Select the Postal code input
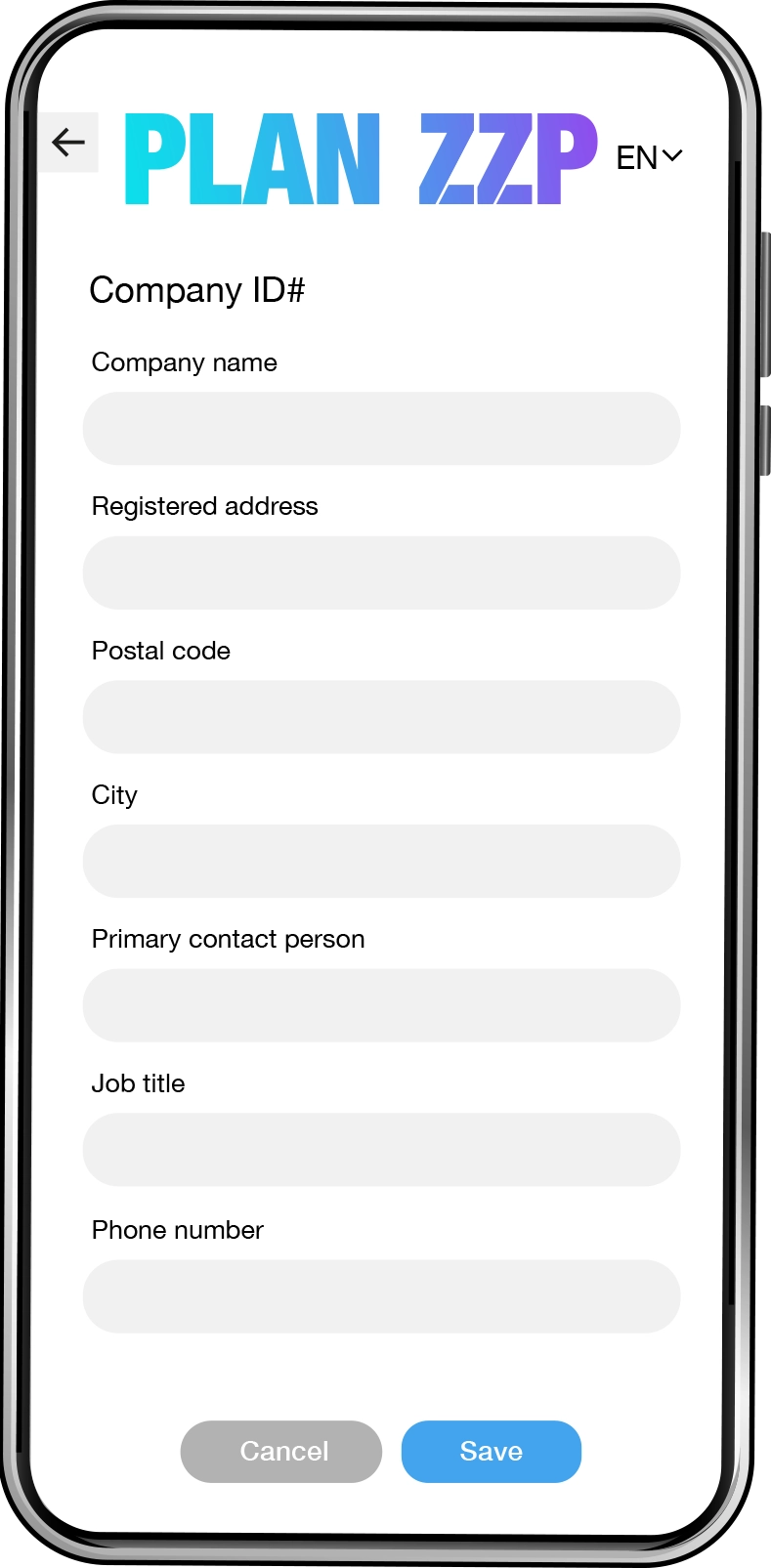Screen dimensions: 771x1568 (381, 717)
